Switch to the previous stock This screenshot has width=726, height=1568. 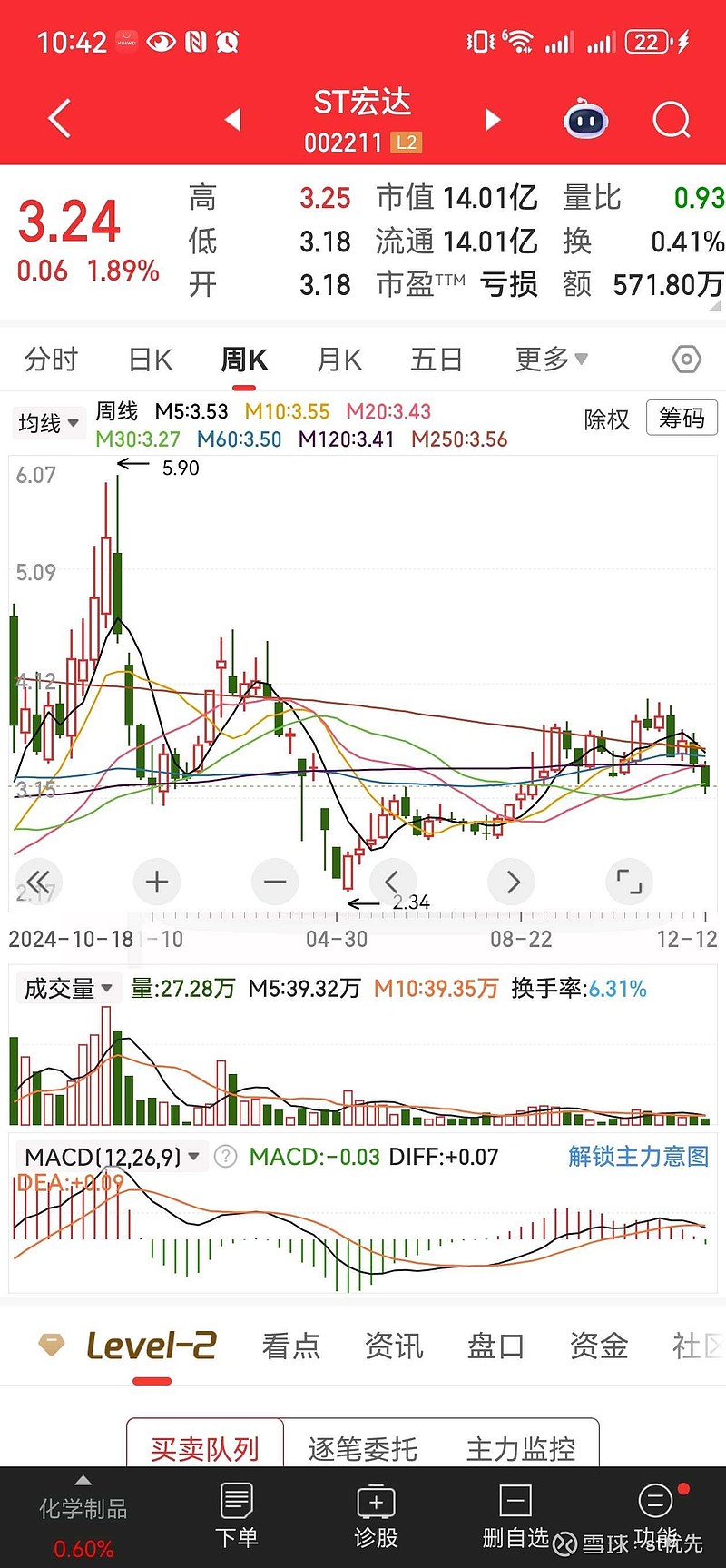(x=233, y=119)
